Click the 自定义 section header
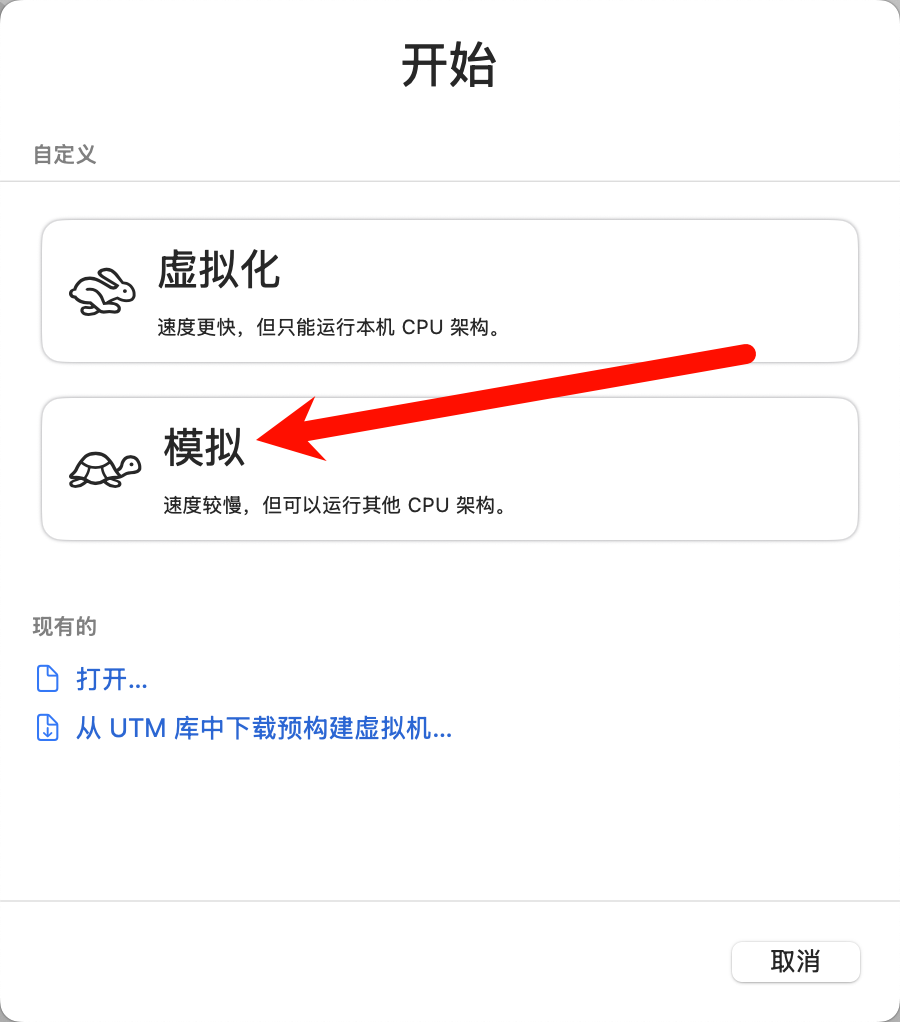 point(63,155)
